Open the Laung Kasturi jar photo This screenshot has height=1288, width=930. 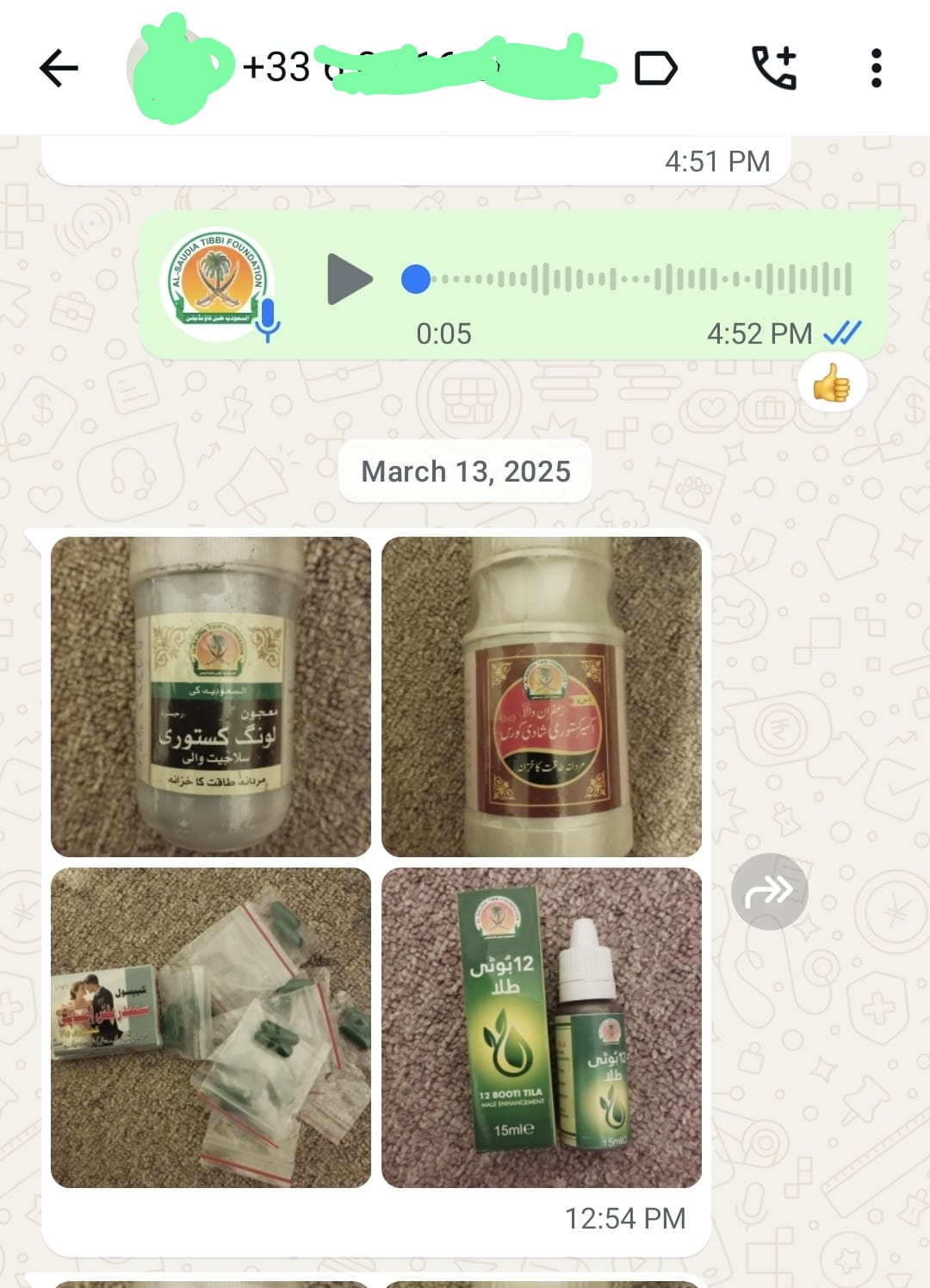211,696
